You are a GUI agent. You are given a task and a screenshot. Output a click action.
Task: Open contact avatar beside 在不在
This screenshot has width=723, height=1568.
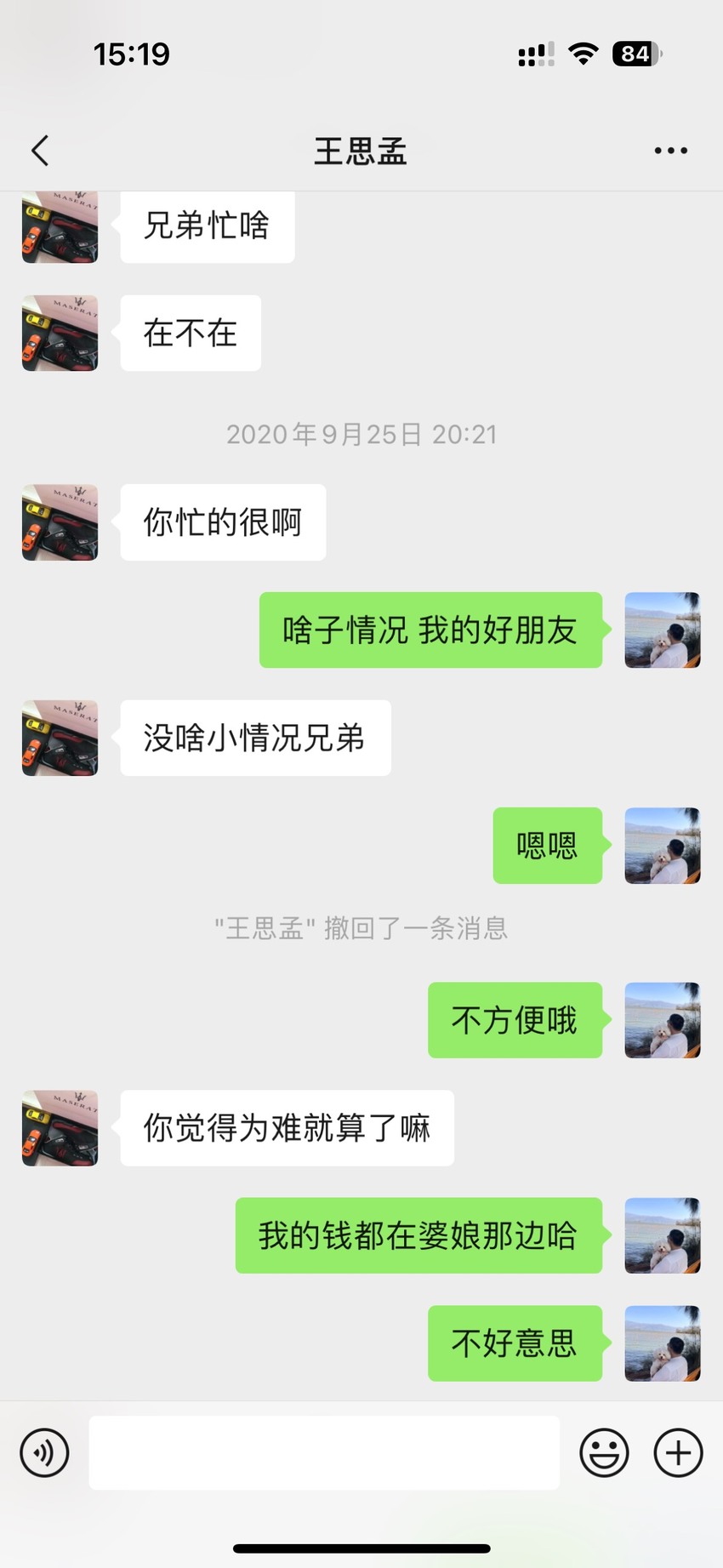click(60, 333)
